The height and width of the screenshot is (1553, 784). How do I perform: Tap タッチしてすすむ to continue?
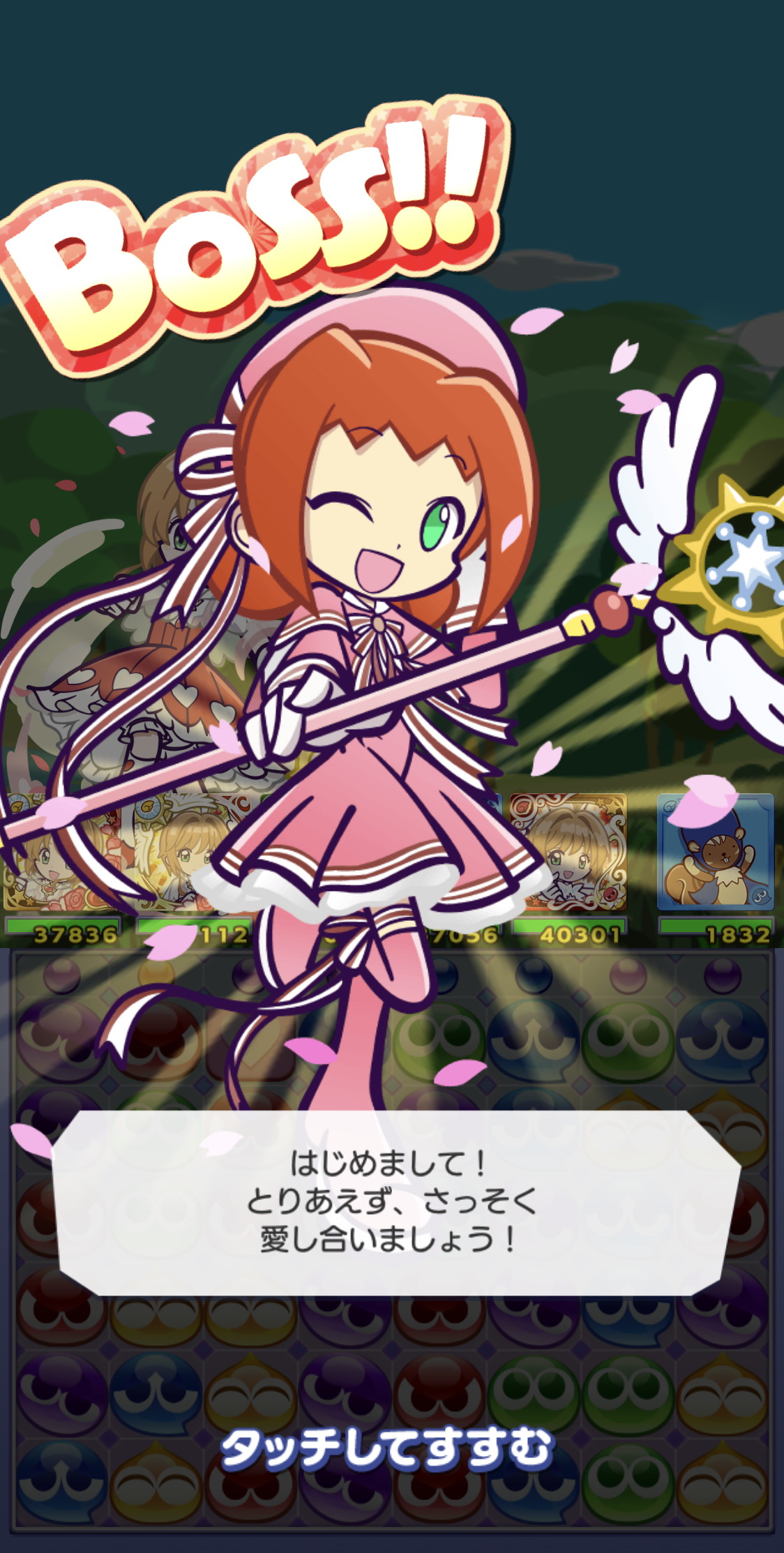tap(387, 1449)
